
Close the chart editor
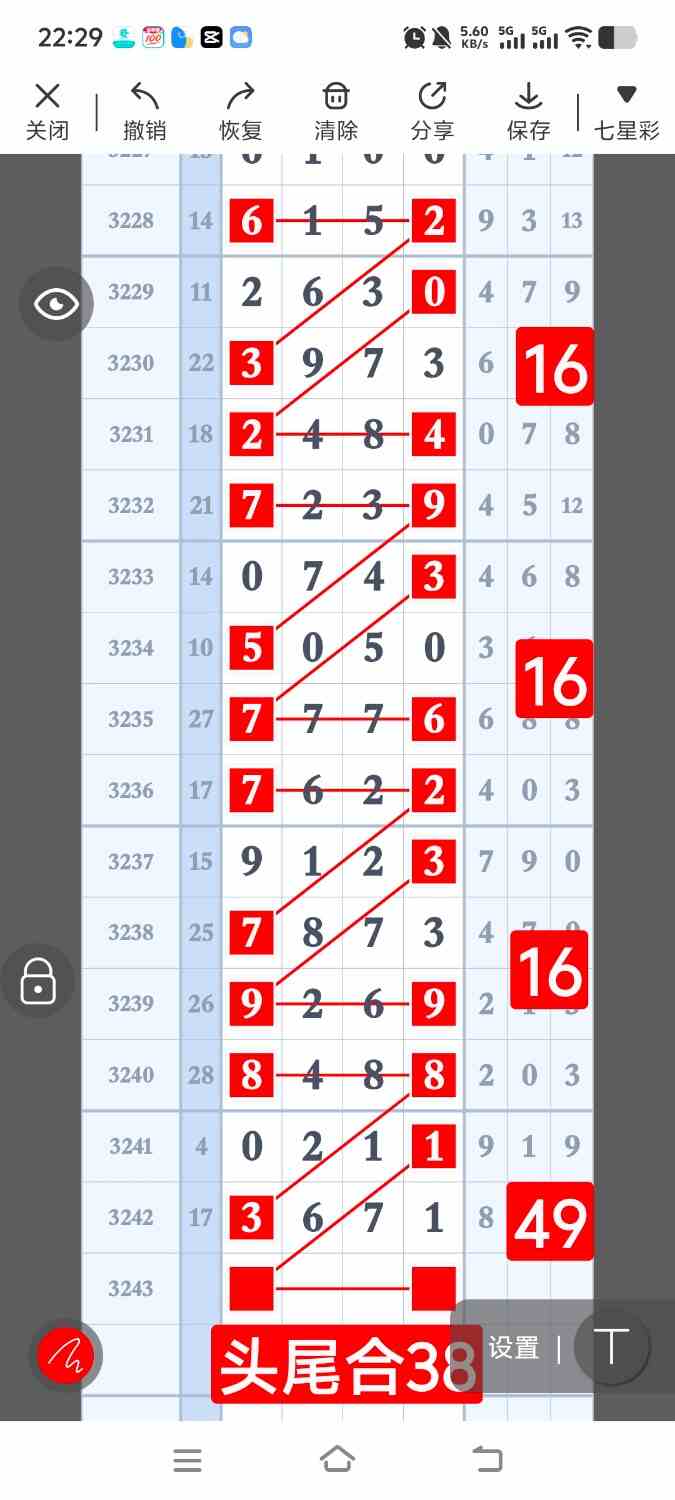tap(47, 111)
